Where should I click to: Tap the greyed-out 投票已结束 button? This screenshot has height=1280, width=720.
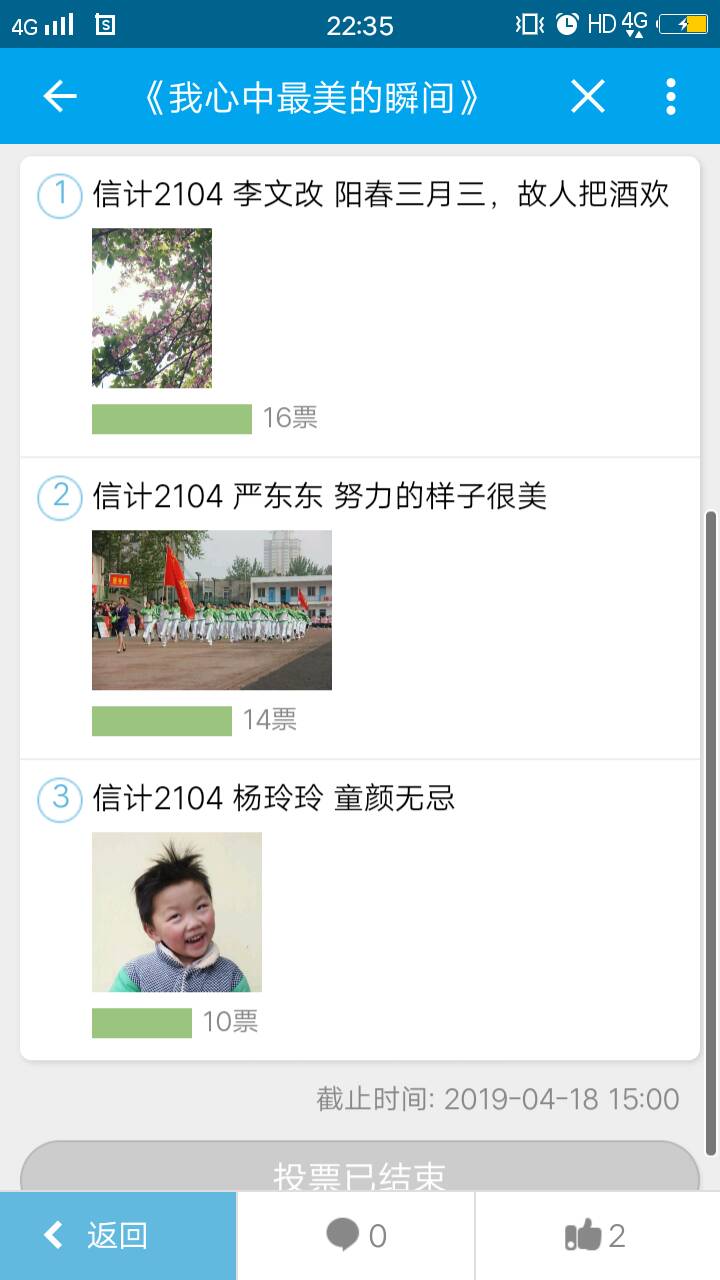(360, 1170)
